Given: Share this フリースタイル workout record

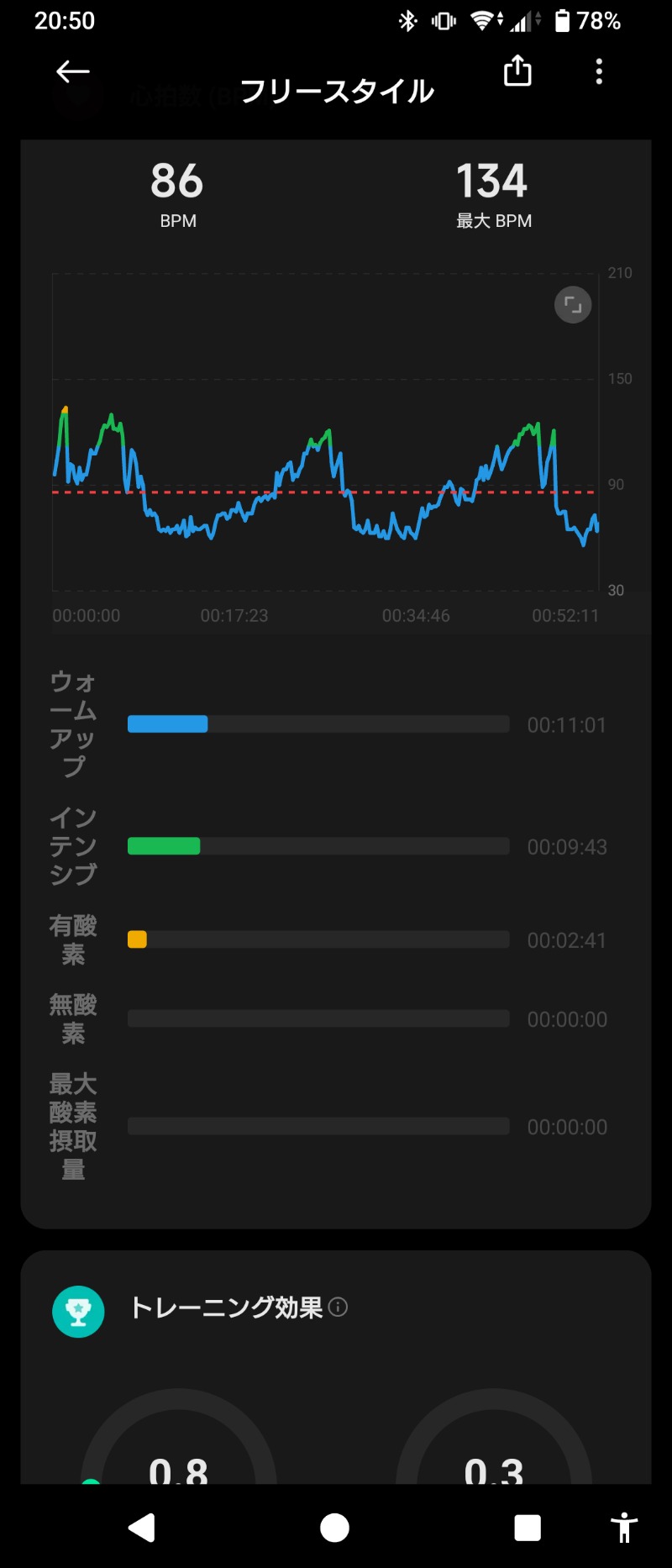Looking at the screenshot, I should 517,71.
